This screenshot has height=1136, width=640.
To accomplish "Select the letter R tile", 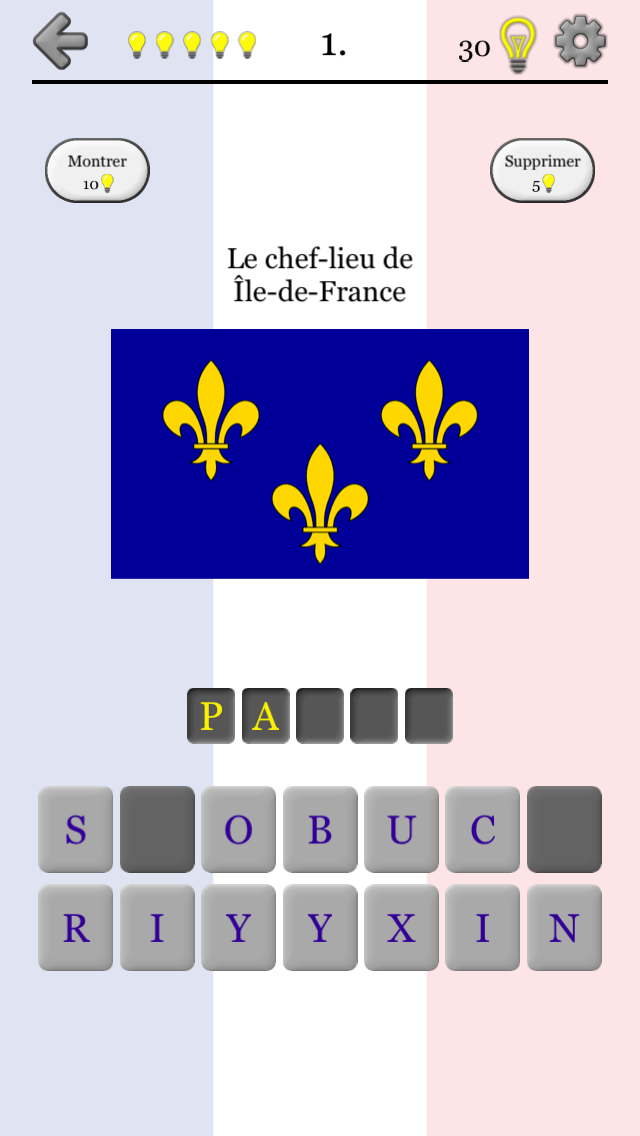I will [76, 927].
